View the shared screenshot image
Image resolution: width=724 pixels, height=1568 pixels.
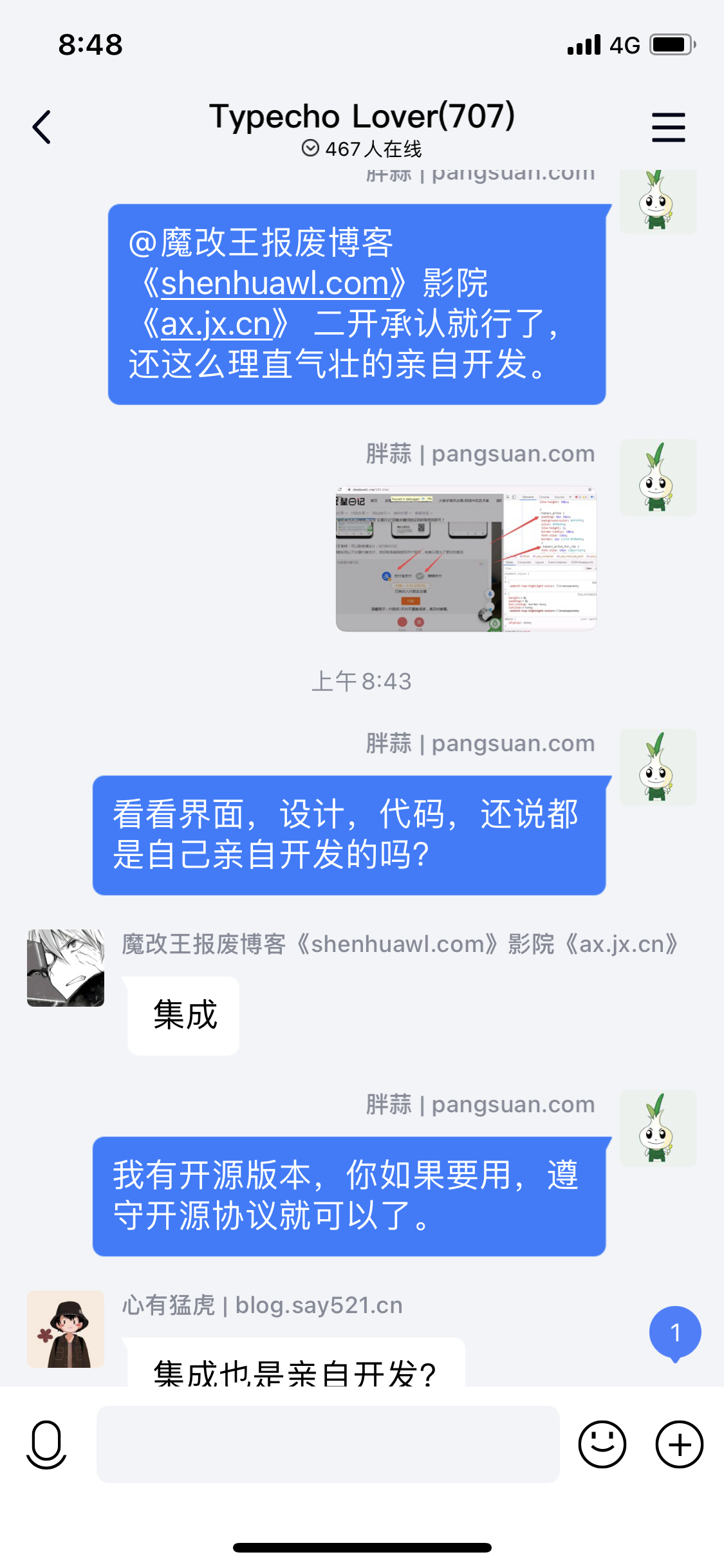click(466, 559)
